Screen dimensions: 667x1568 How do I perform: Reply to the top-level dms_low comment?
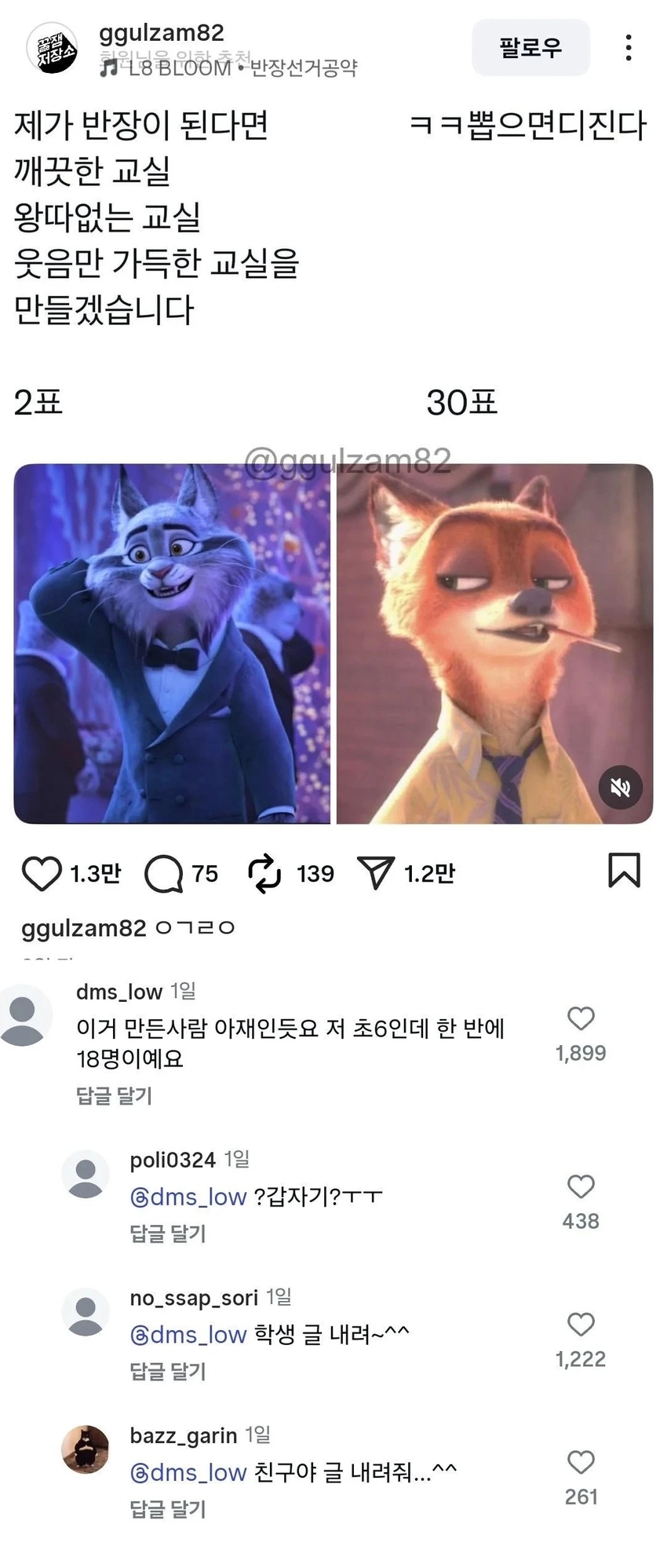click(114, 1095)
